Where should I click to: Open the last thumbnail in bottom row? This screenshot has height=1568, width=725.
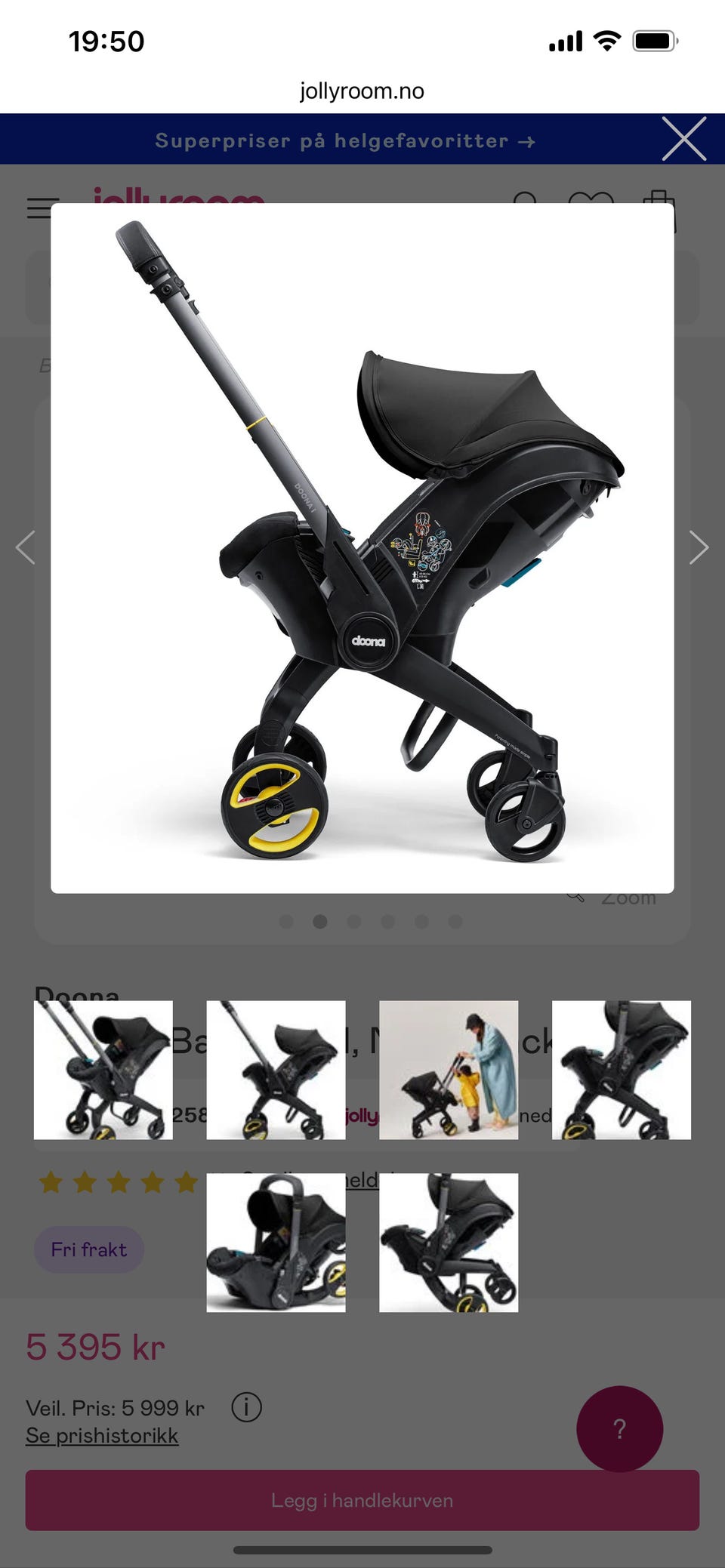pyautogui.click(x=449, y=1243)
